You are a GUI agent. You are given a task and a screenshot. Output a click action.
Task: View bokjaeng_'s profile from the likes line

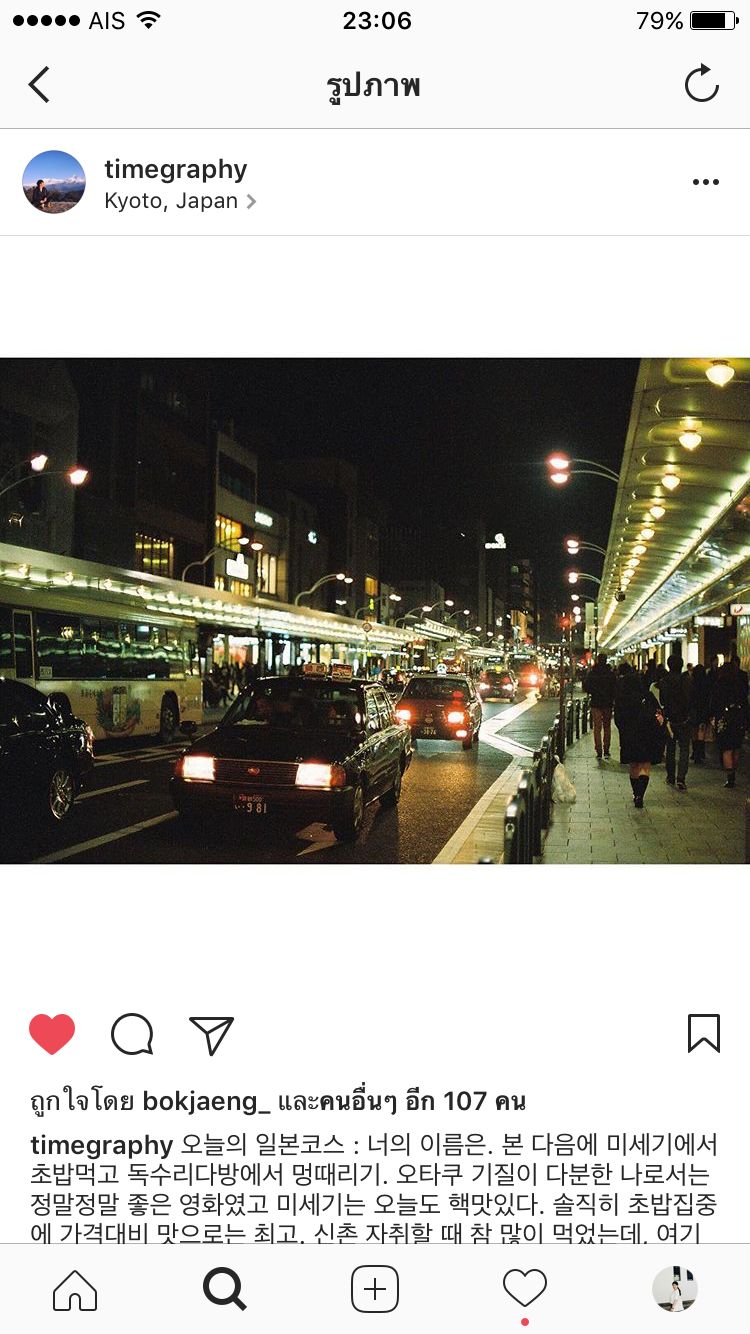[x=206, y=1101]
